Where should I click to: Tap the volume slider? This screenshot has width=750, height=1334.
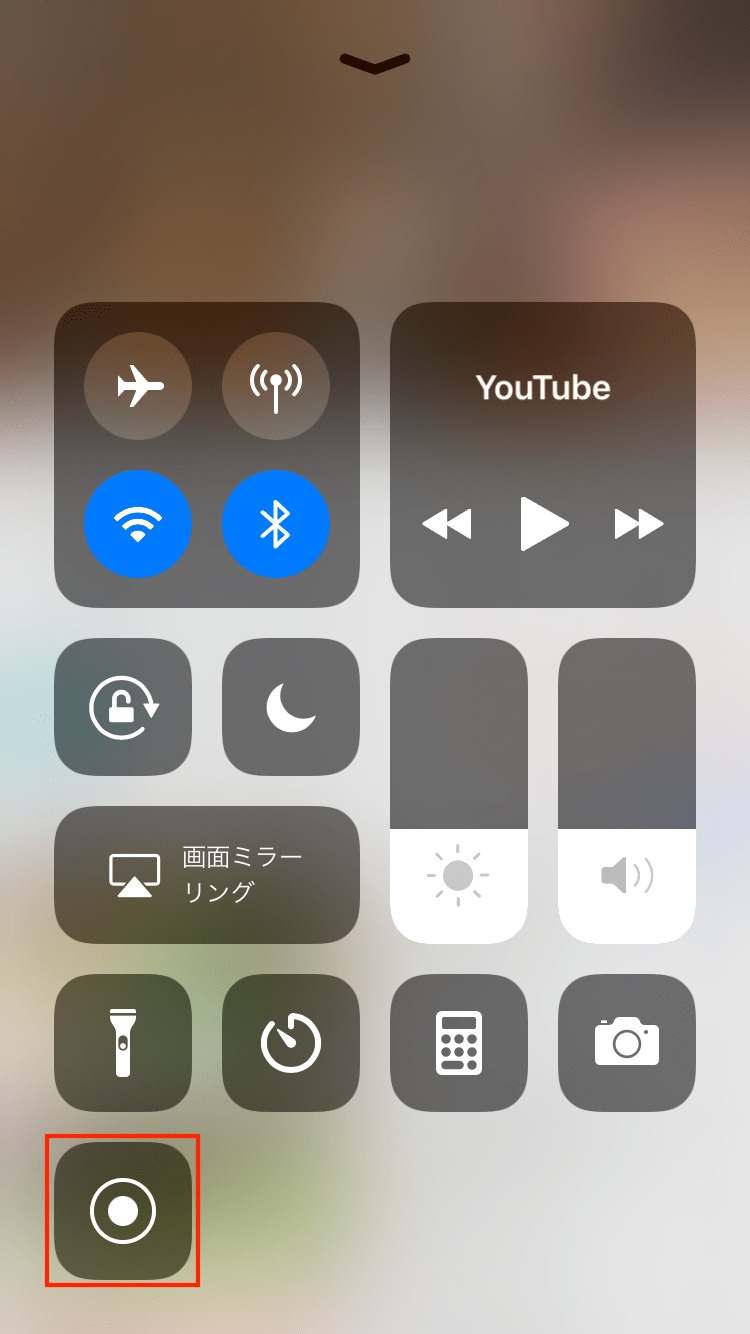tap(627, 790)
